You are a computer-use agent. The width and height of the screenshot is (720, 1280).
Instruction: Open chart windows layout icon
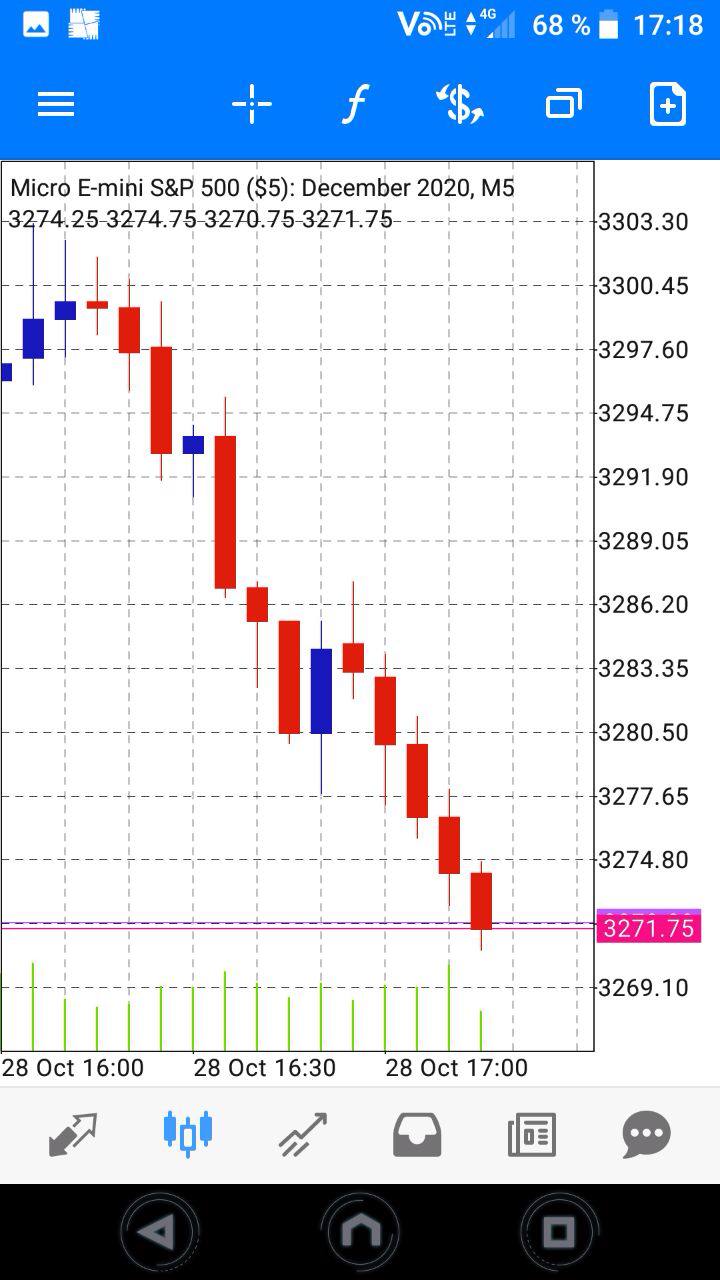[x=564, y=104]
